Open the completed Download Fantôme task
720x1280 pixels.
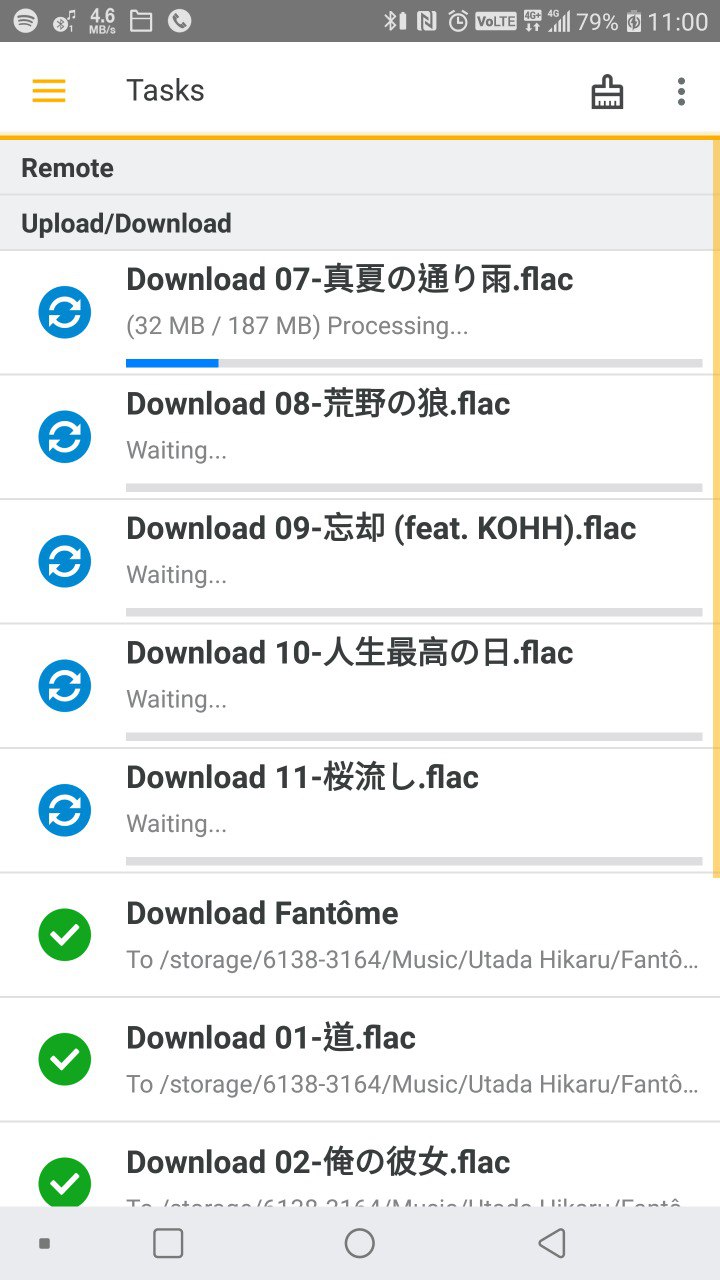pyautogui.click(x=360, y=935)
